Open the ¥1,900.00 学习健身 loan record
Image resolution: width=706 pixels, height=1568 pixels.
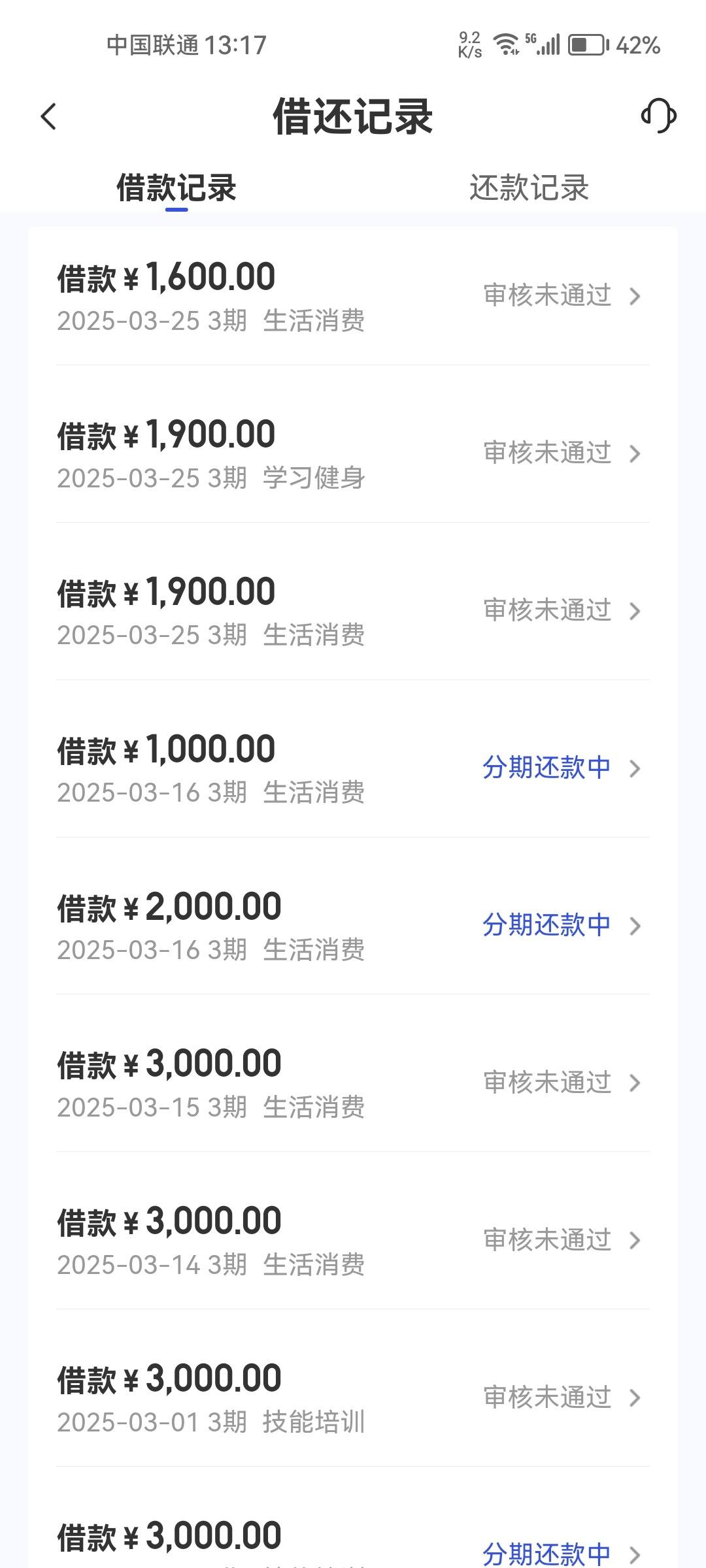point(353,453)
